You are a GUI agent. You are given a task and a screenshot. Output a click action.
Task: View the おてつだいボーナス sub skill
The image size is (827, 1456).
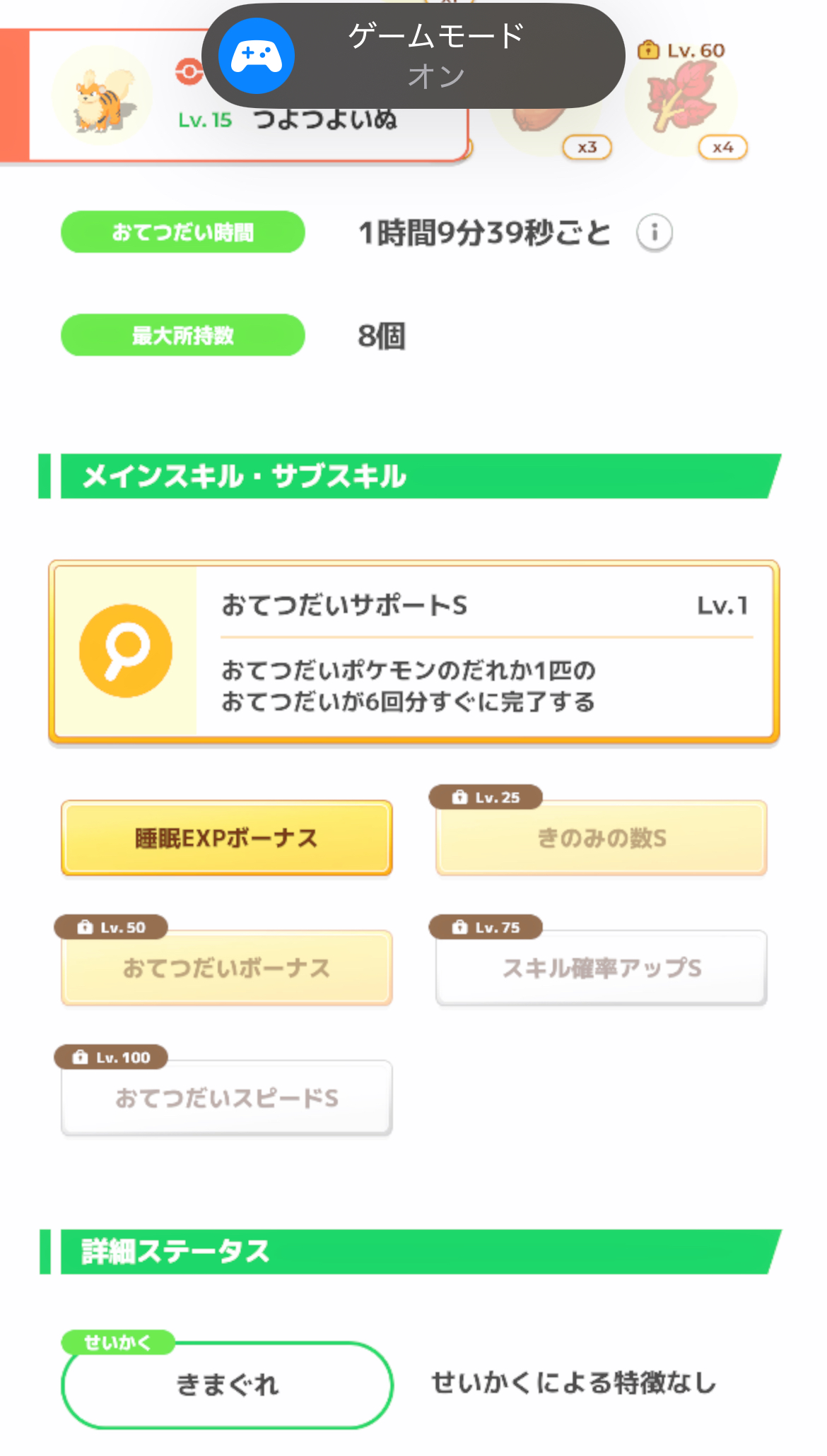point(226,968)
